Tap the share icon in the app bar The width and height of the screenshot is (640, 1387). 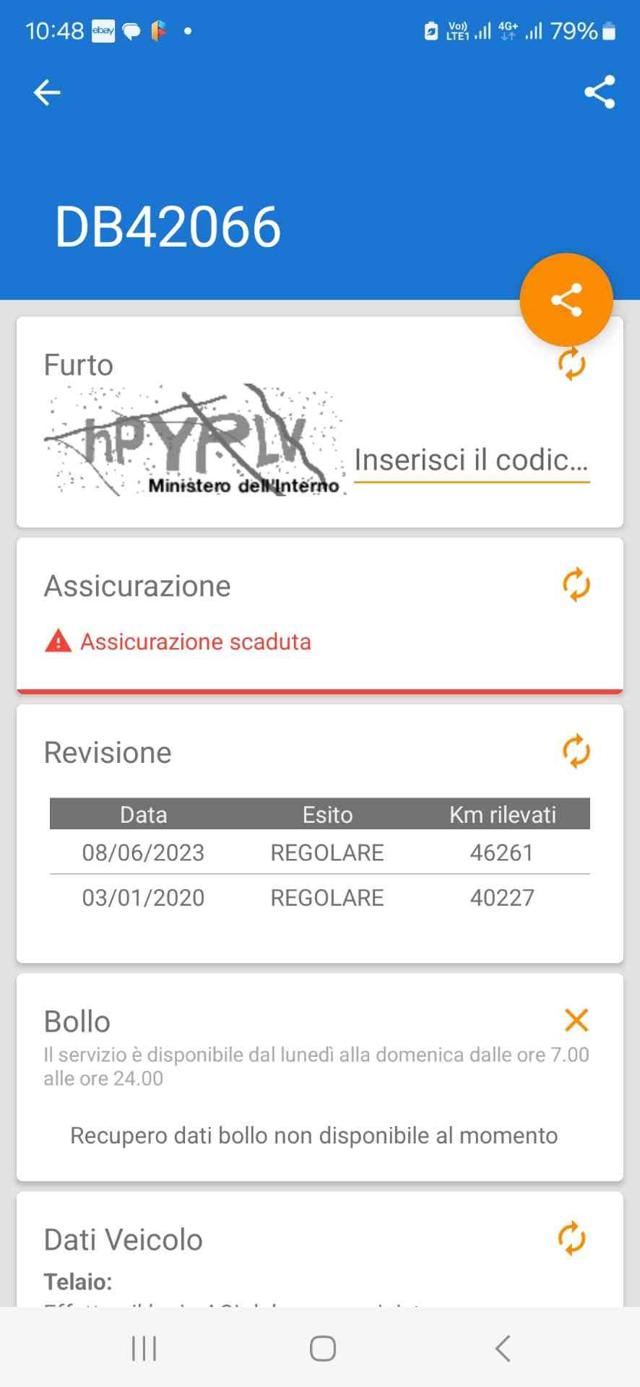(599, 92)
